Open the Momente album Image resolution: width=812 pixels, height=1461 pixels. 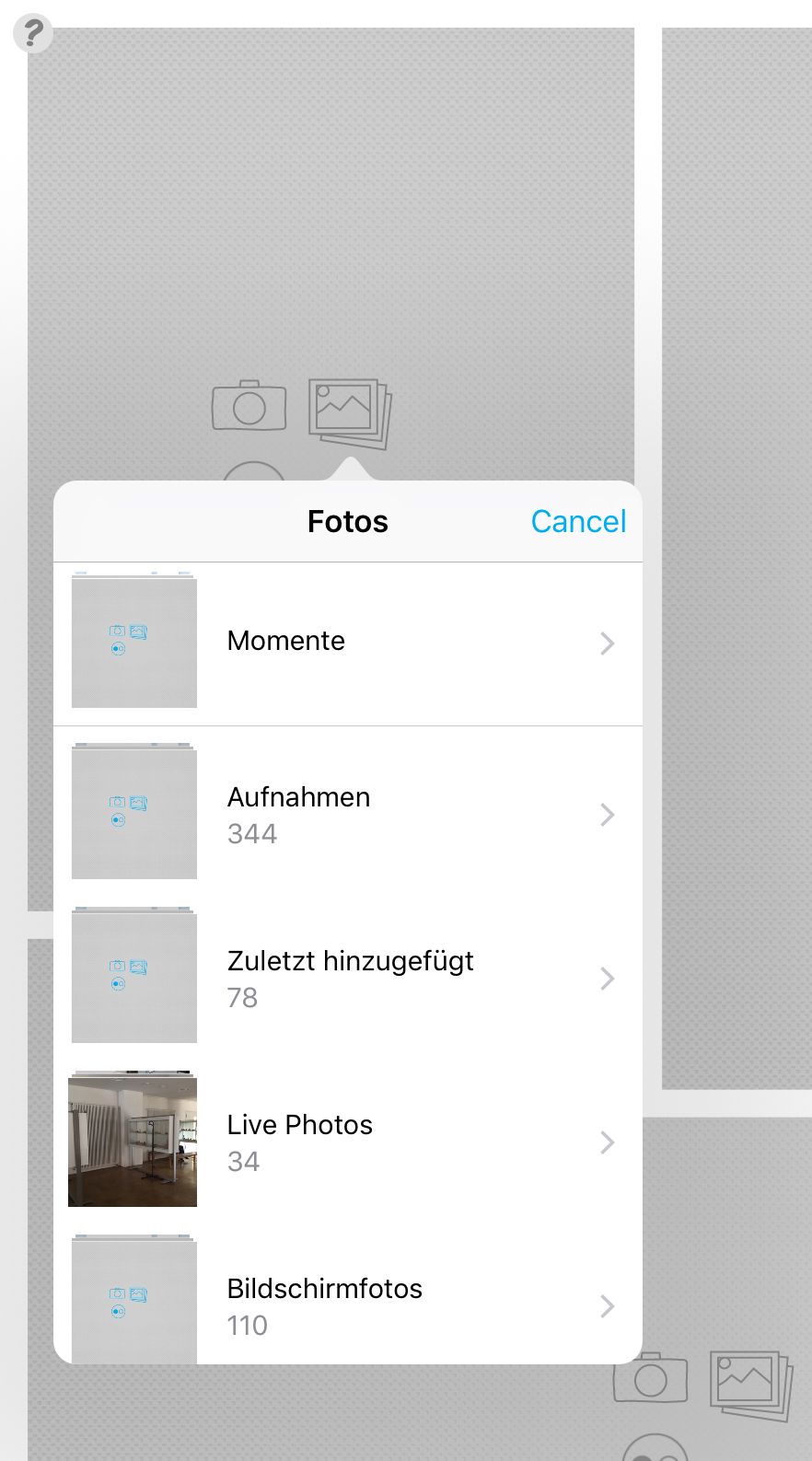[x=347, y=643]
